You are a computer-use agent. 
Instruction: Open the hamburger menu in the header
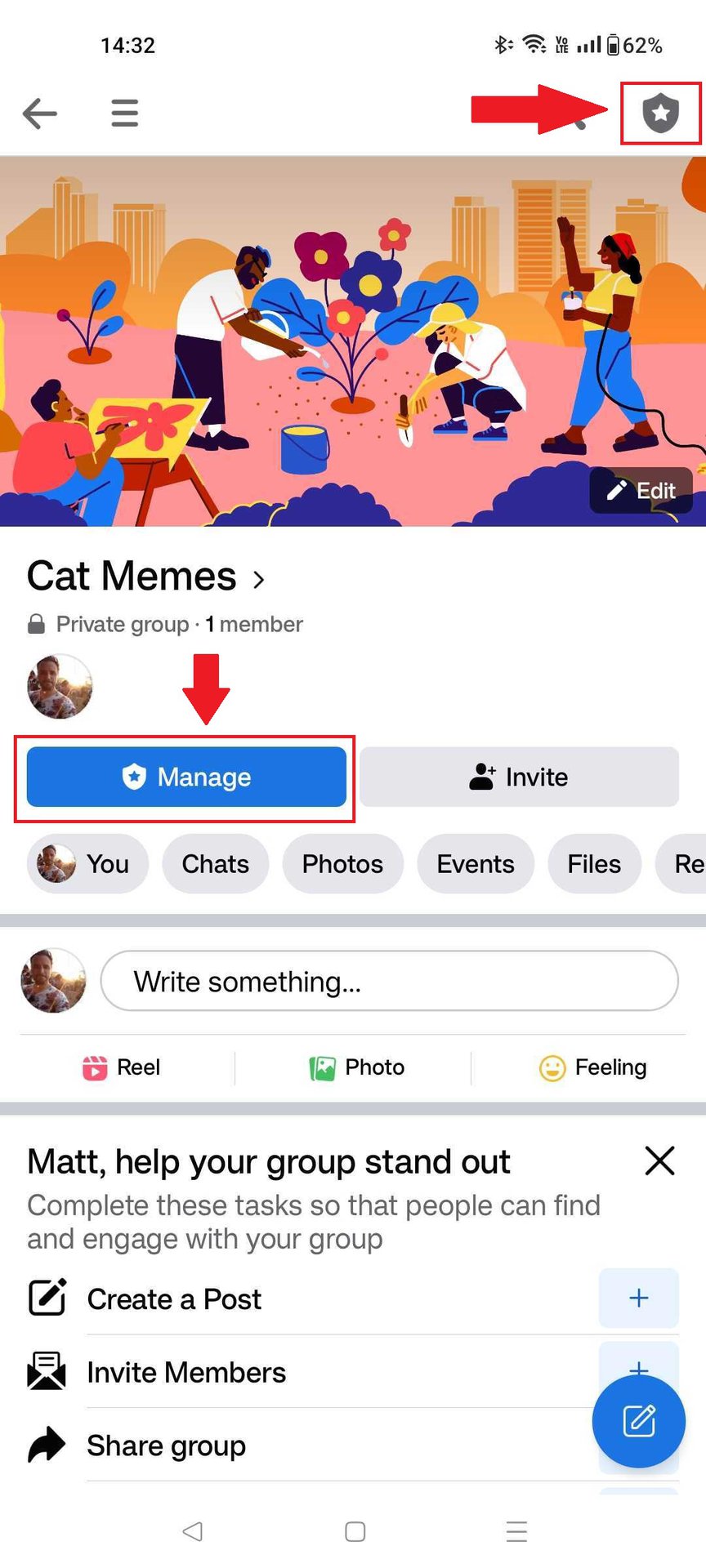[x=124, y=113]
